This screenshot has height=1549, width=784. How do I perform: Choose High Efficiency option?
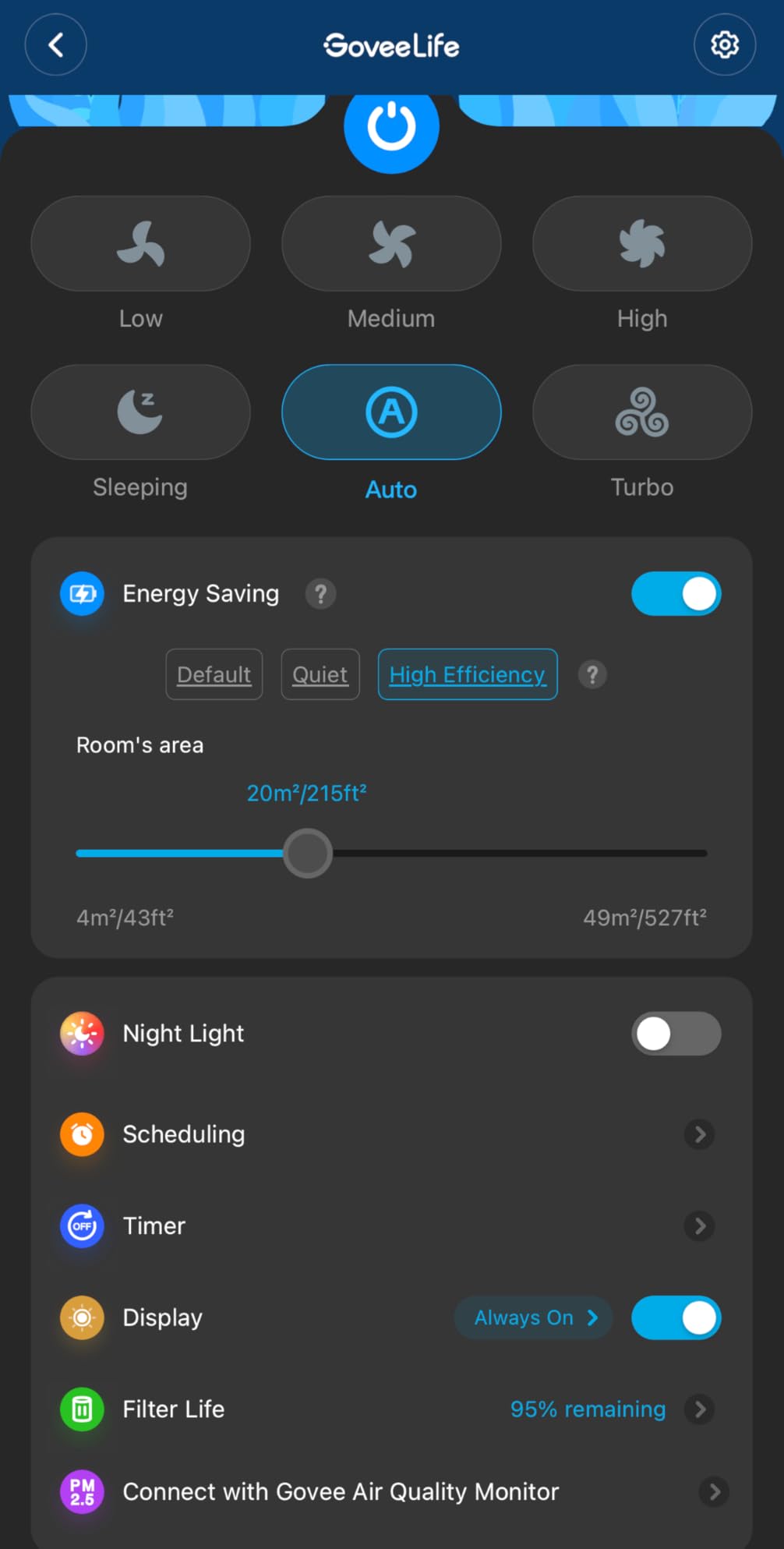[468, 674]
